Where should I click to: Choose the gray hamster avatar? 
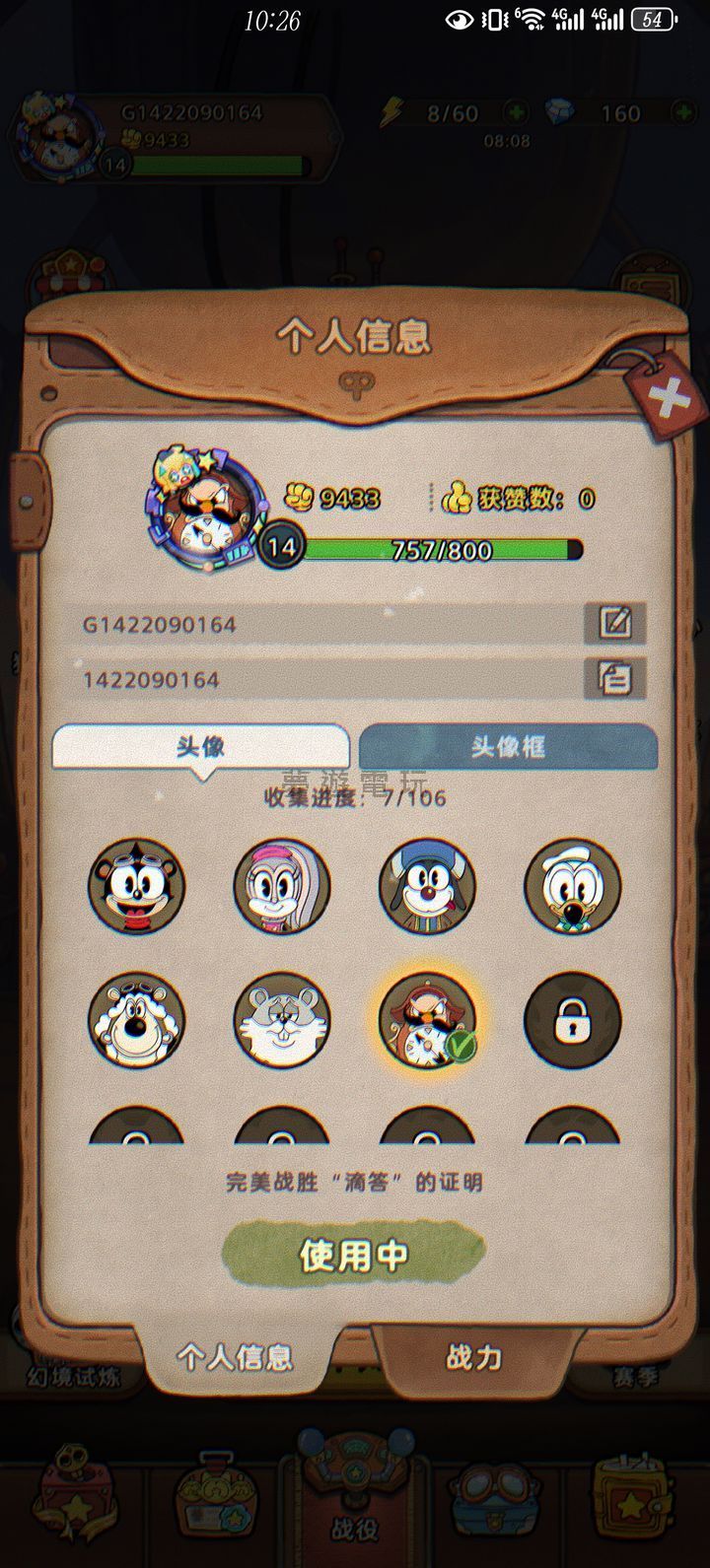pos(282,1021)
